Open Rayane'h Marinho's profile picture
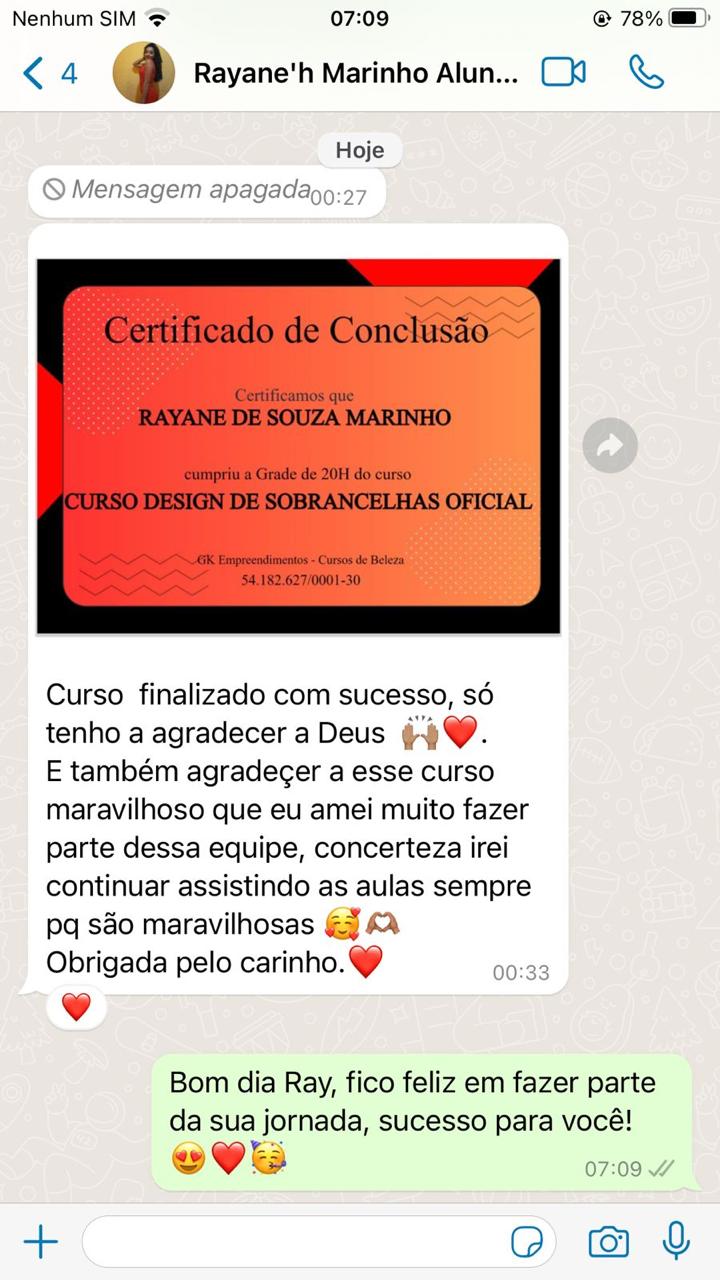 coord(144,73)
